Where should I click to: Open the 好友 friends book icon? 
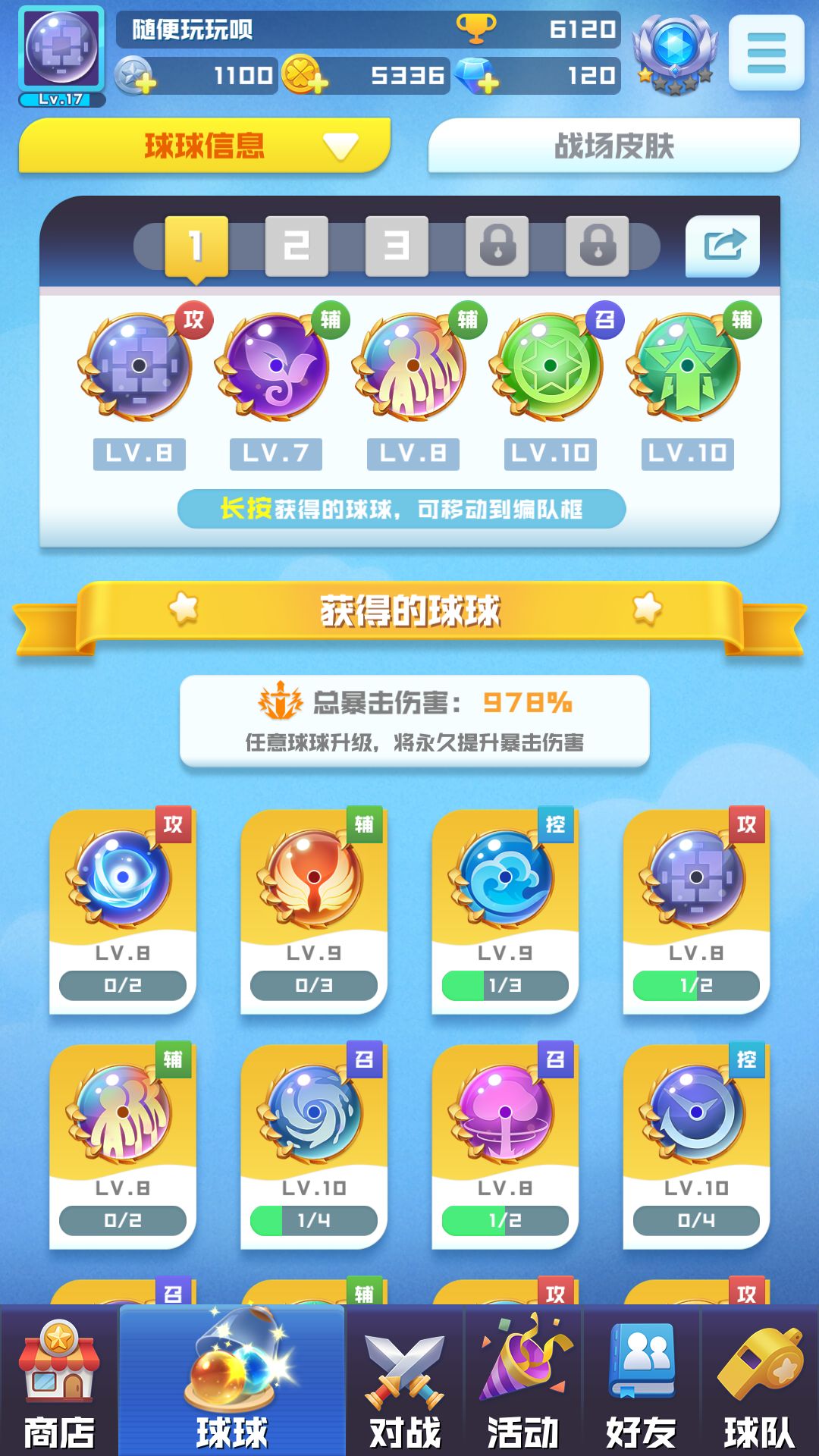click(x=641, y=1365)
